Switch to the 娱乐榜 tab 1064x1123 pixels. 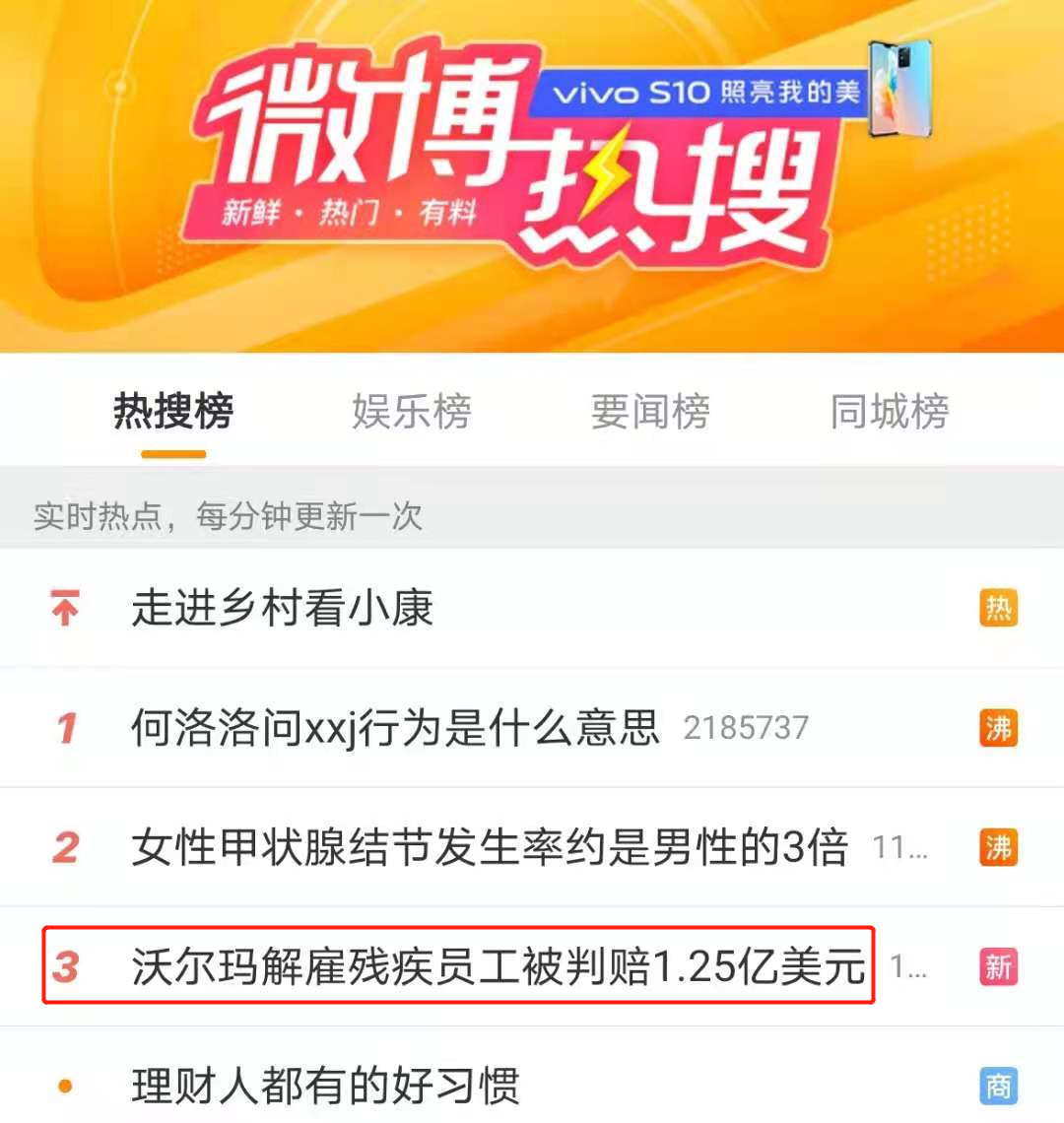tap(411, 414)
